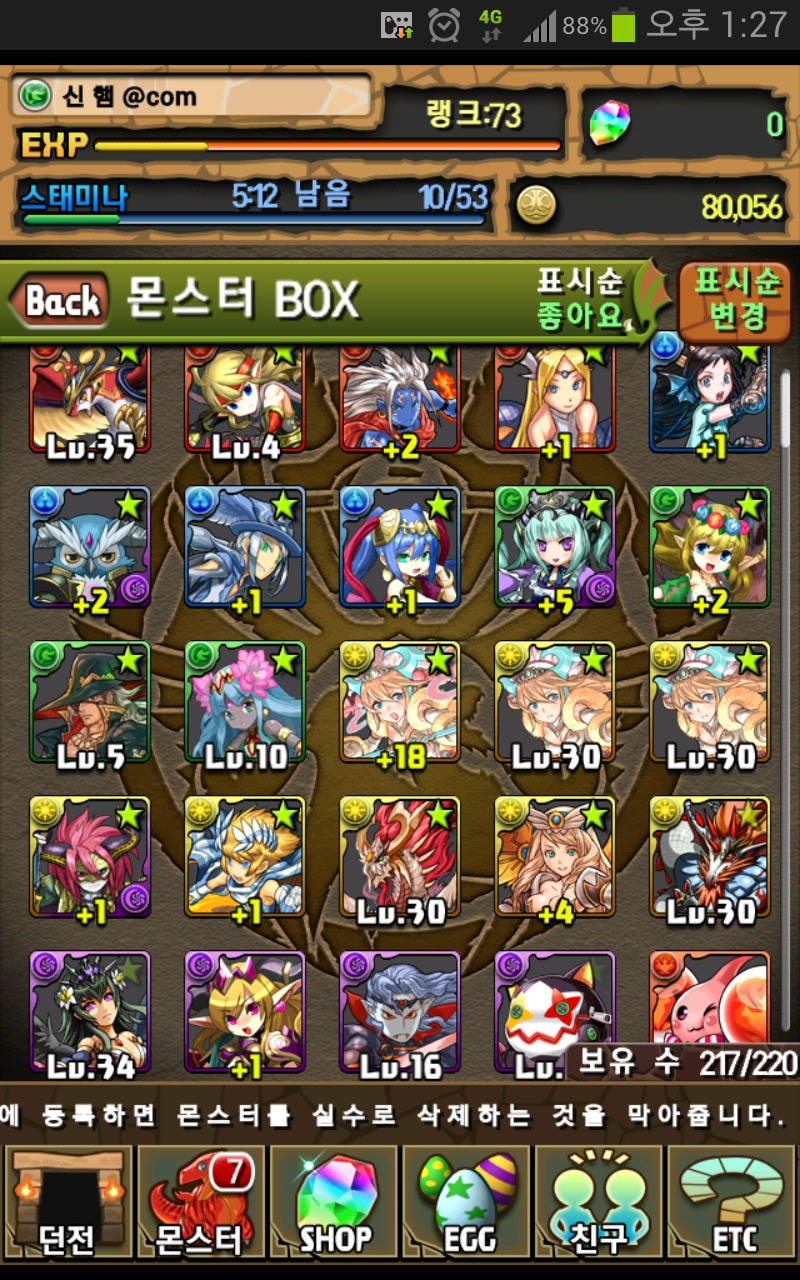Tap the Back button

coord(62,301)
